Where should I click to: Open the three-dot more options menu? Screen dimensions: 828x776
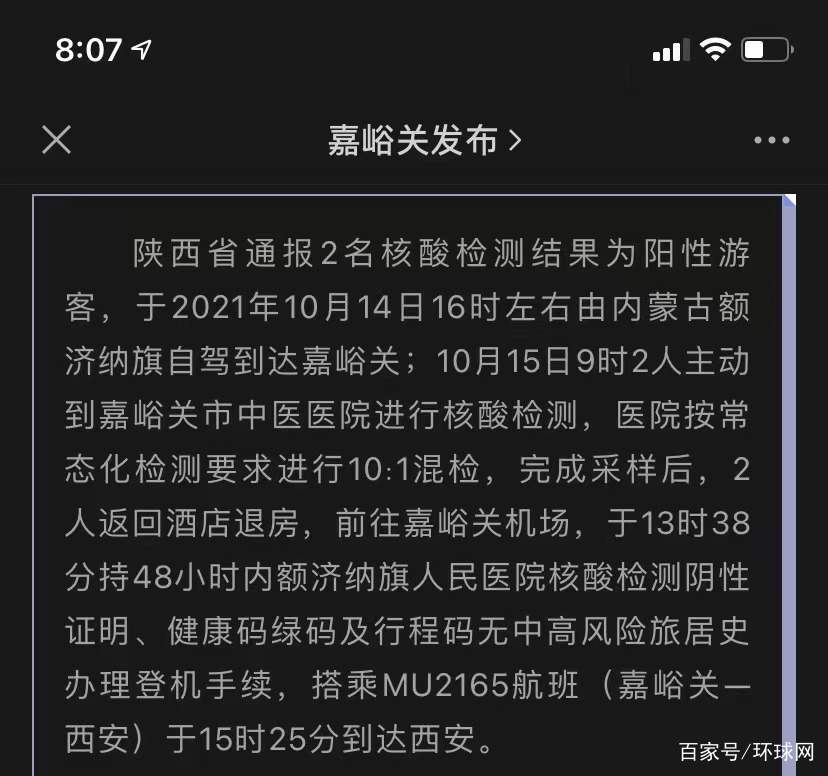tap(771, 141)
